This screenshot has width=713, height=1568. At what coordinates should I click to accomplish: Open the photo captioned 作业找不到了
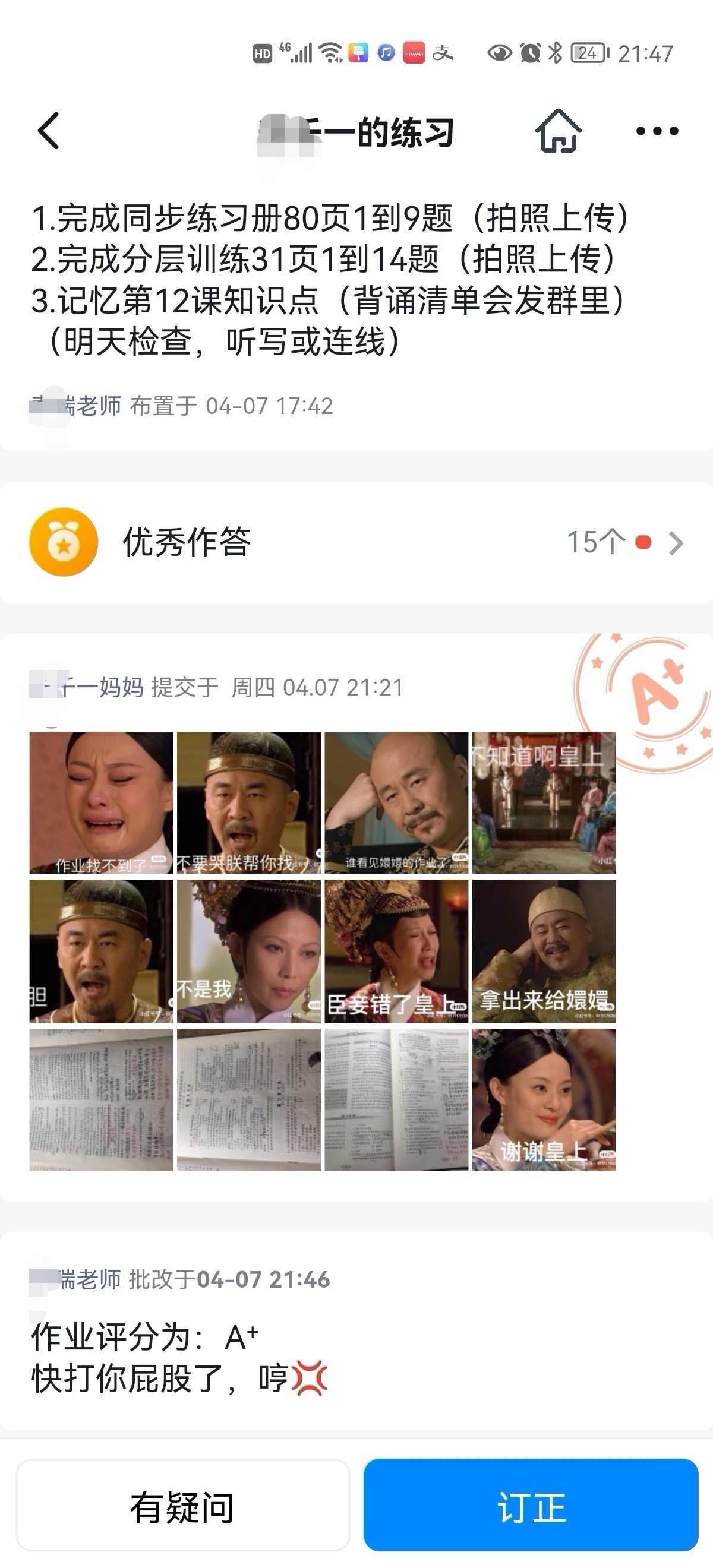tap(101, 802)
